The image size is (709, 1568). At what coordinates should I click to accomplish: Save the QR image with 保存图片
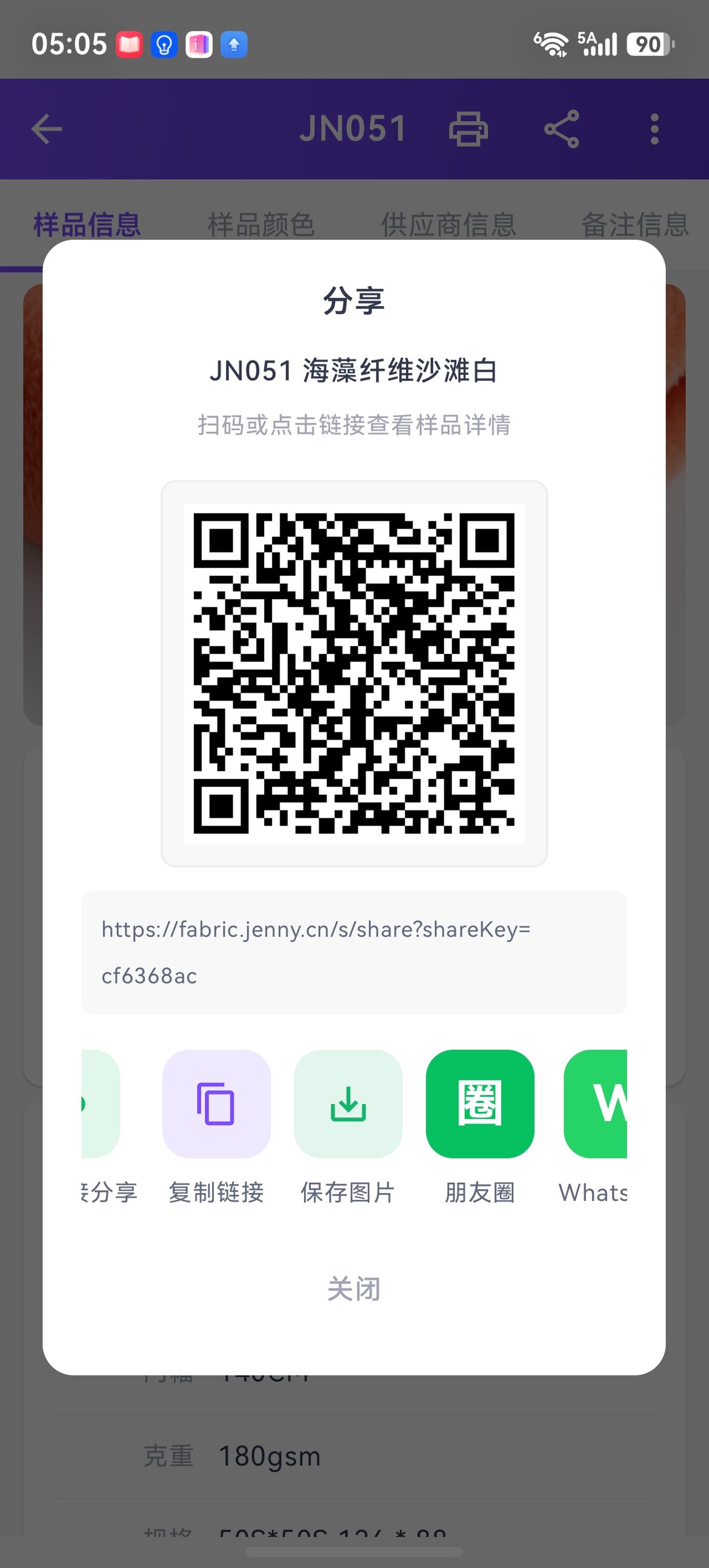[x=348, y=1104]
